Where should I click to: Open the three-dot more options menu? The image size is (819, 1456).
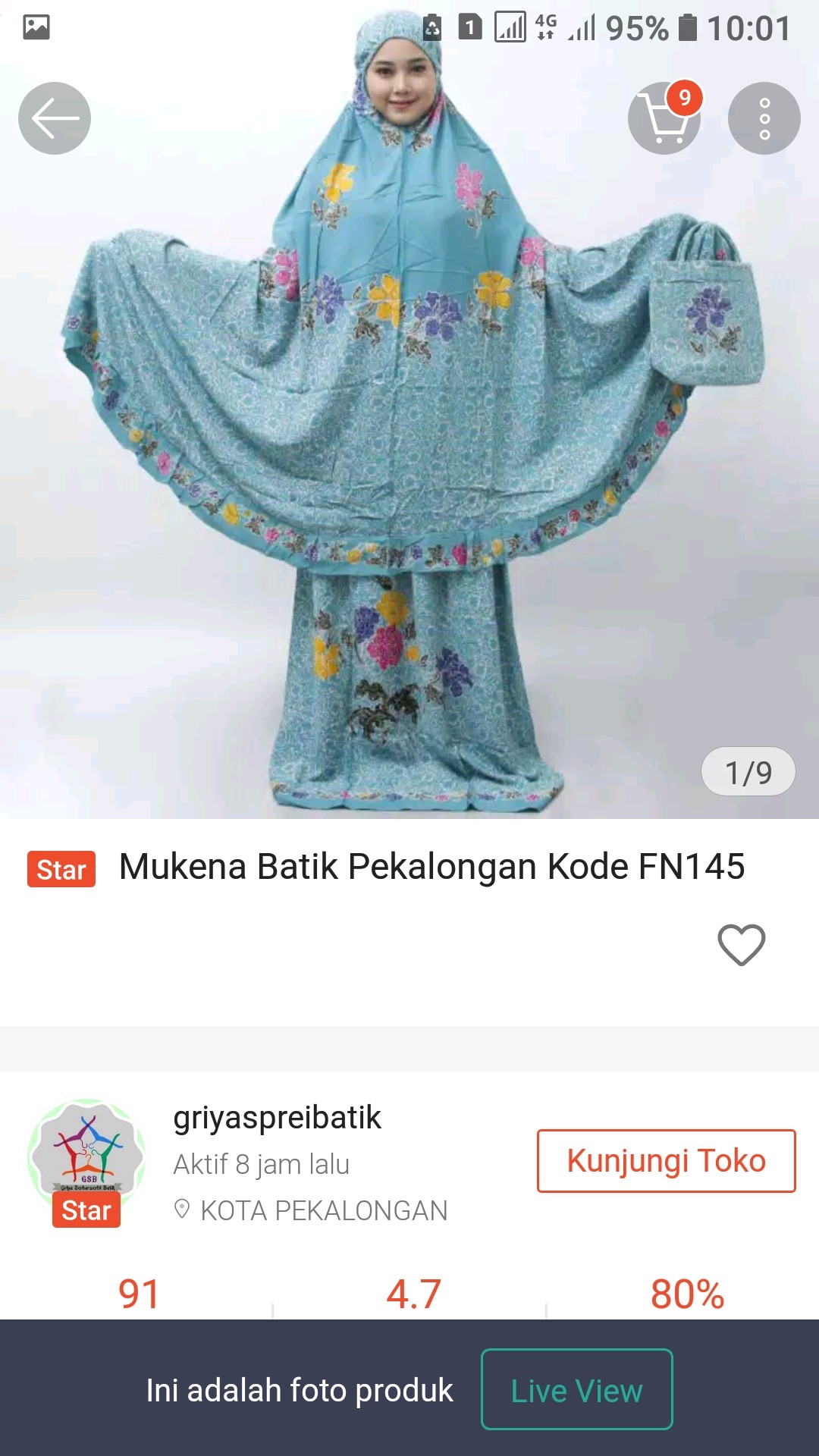pos(764,118)
